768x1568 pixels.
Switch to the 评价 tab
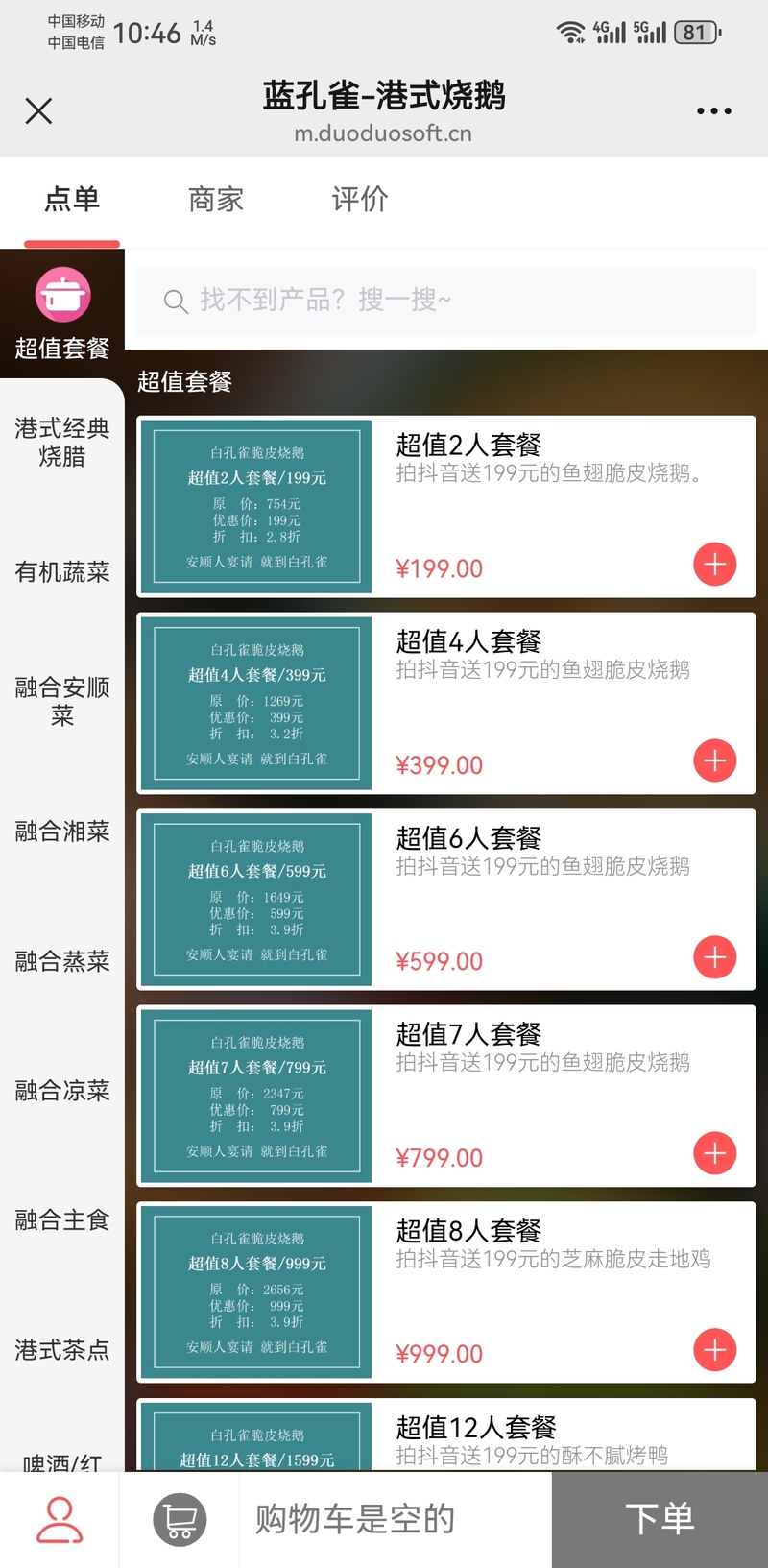click(x=360, y=200)
